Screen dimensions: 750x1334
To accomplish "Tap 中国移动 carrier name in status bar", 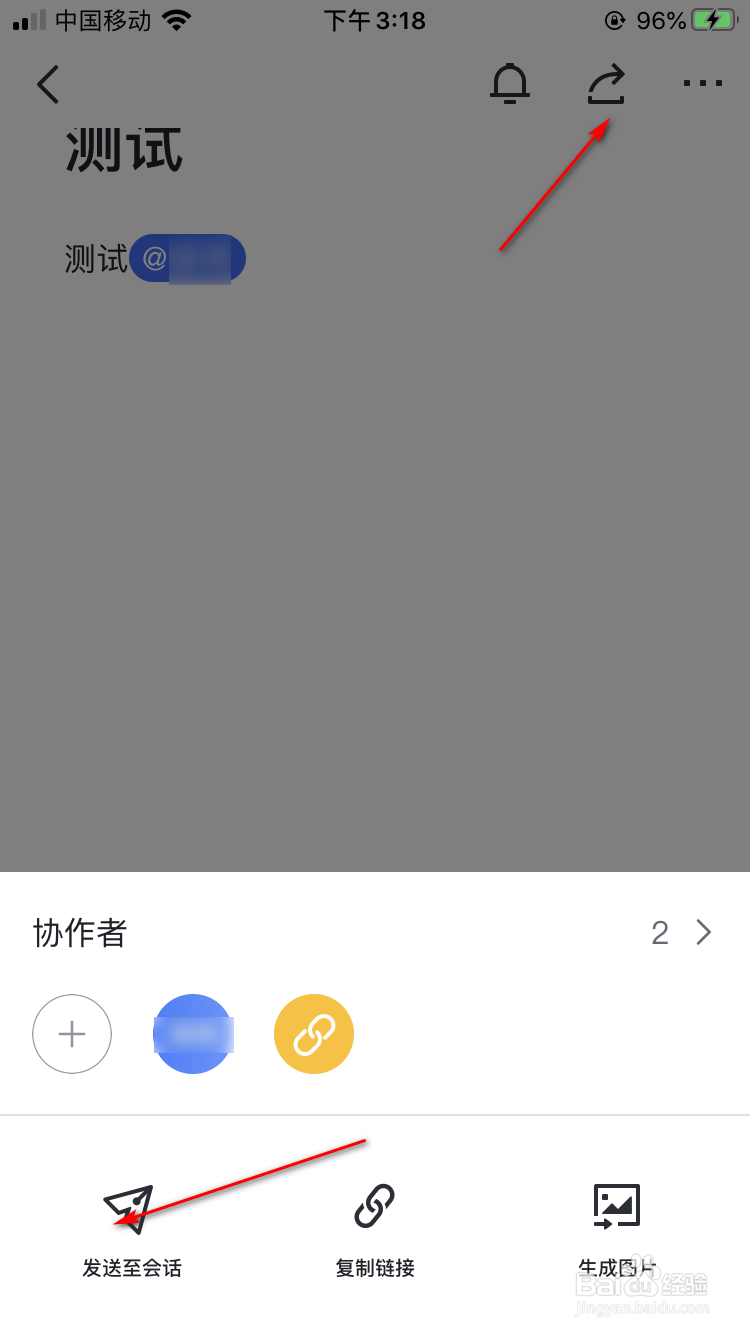I will [x=105, y=19].
